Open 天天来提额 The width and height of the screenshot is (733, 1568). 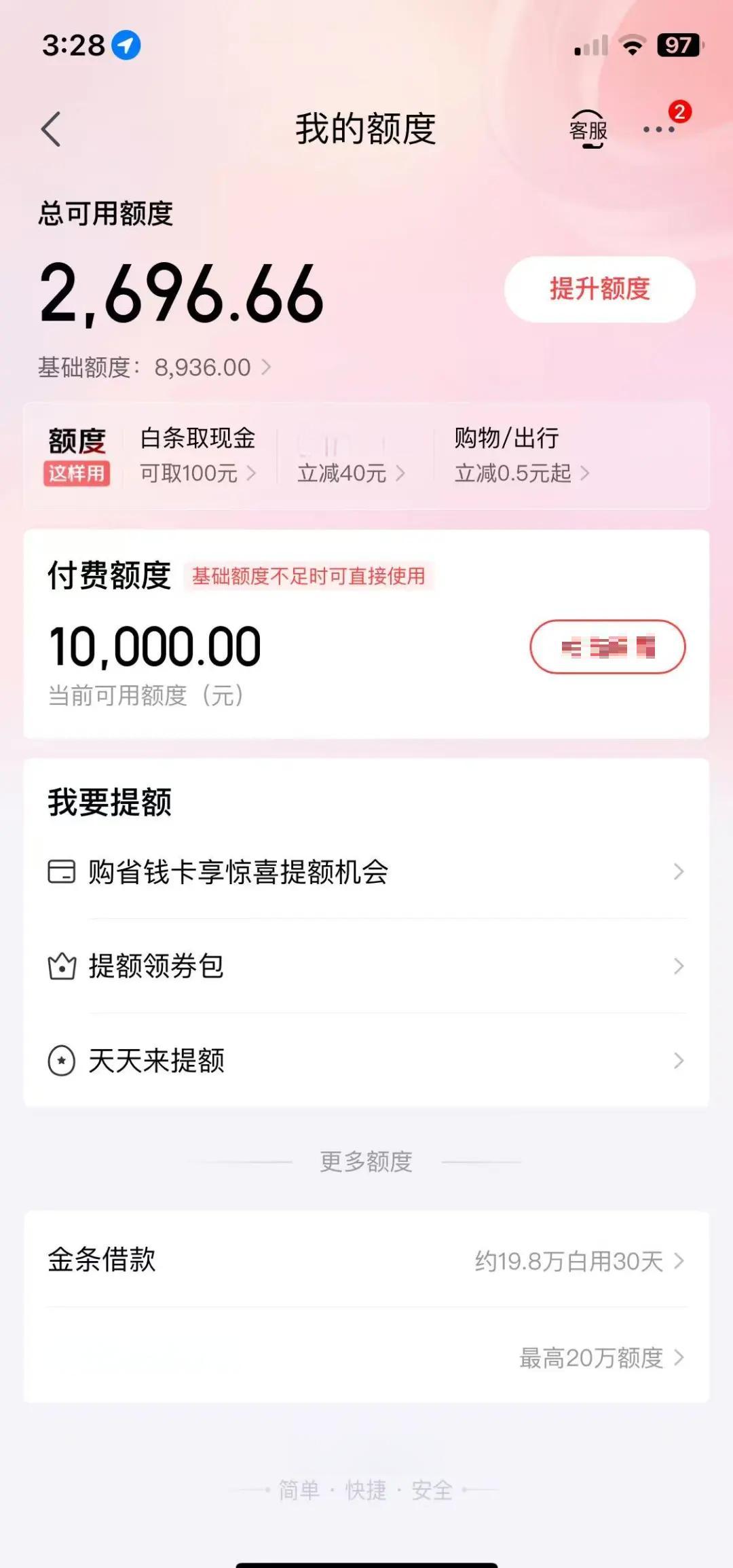(x=366, y=1060)
